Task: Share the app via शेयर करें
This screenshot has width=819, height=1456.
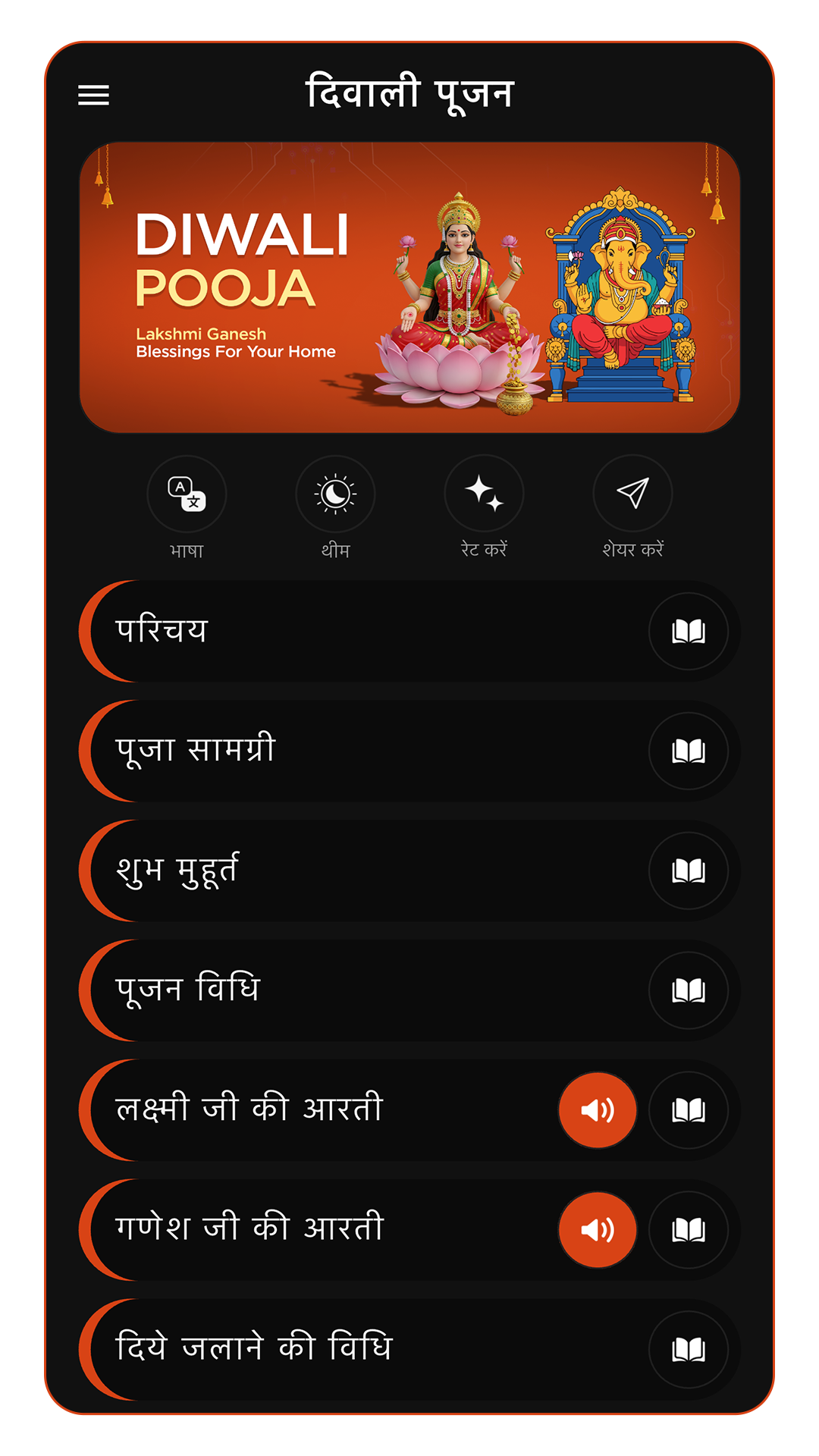Action: (632, 494)
